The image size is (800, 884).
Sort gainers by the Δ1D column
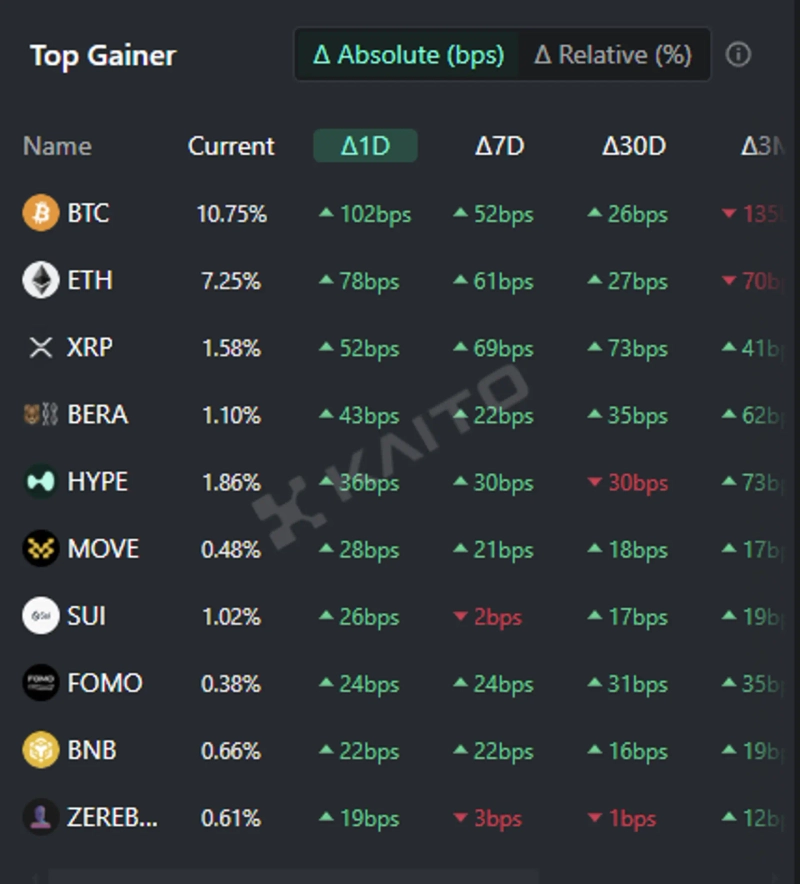(365, 146)
